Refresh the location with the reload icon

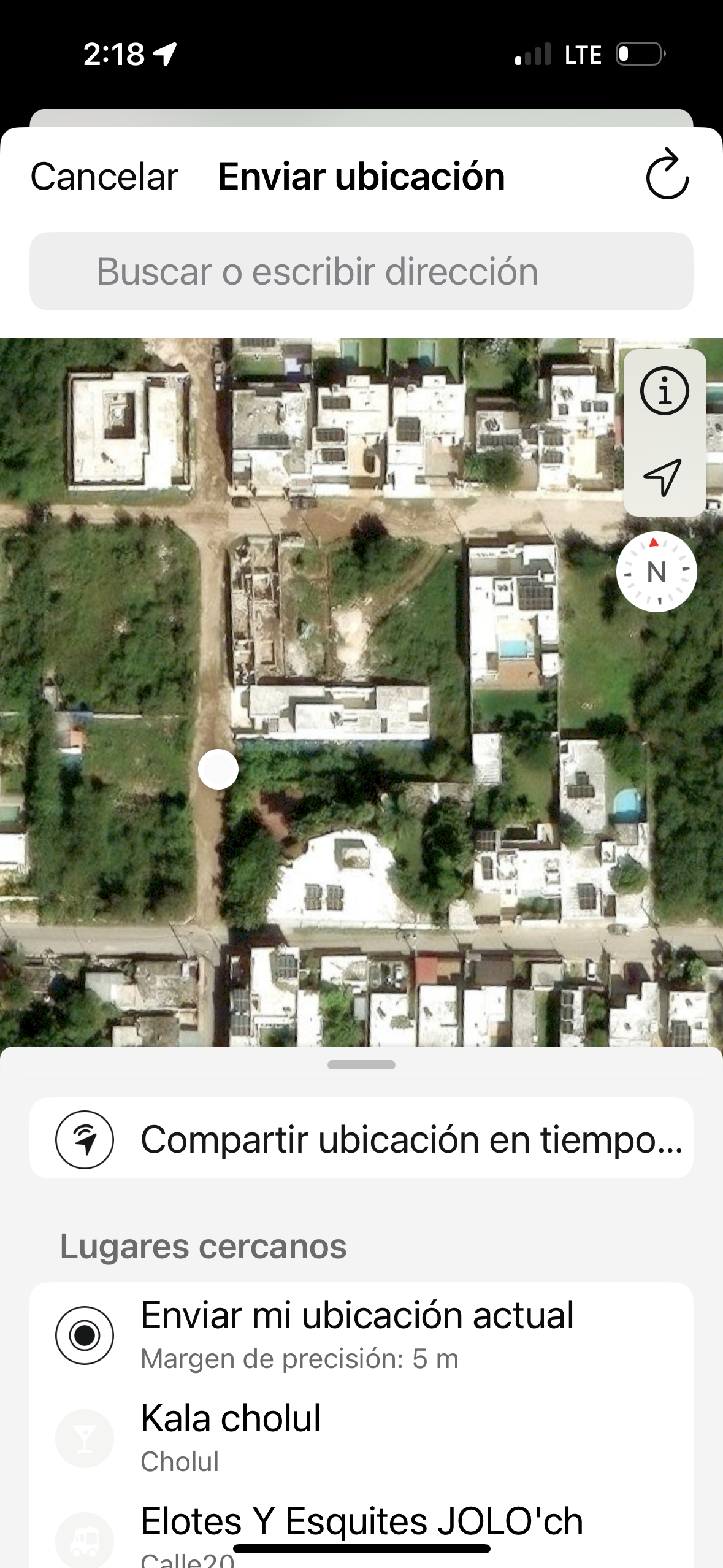point(667,175)
